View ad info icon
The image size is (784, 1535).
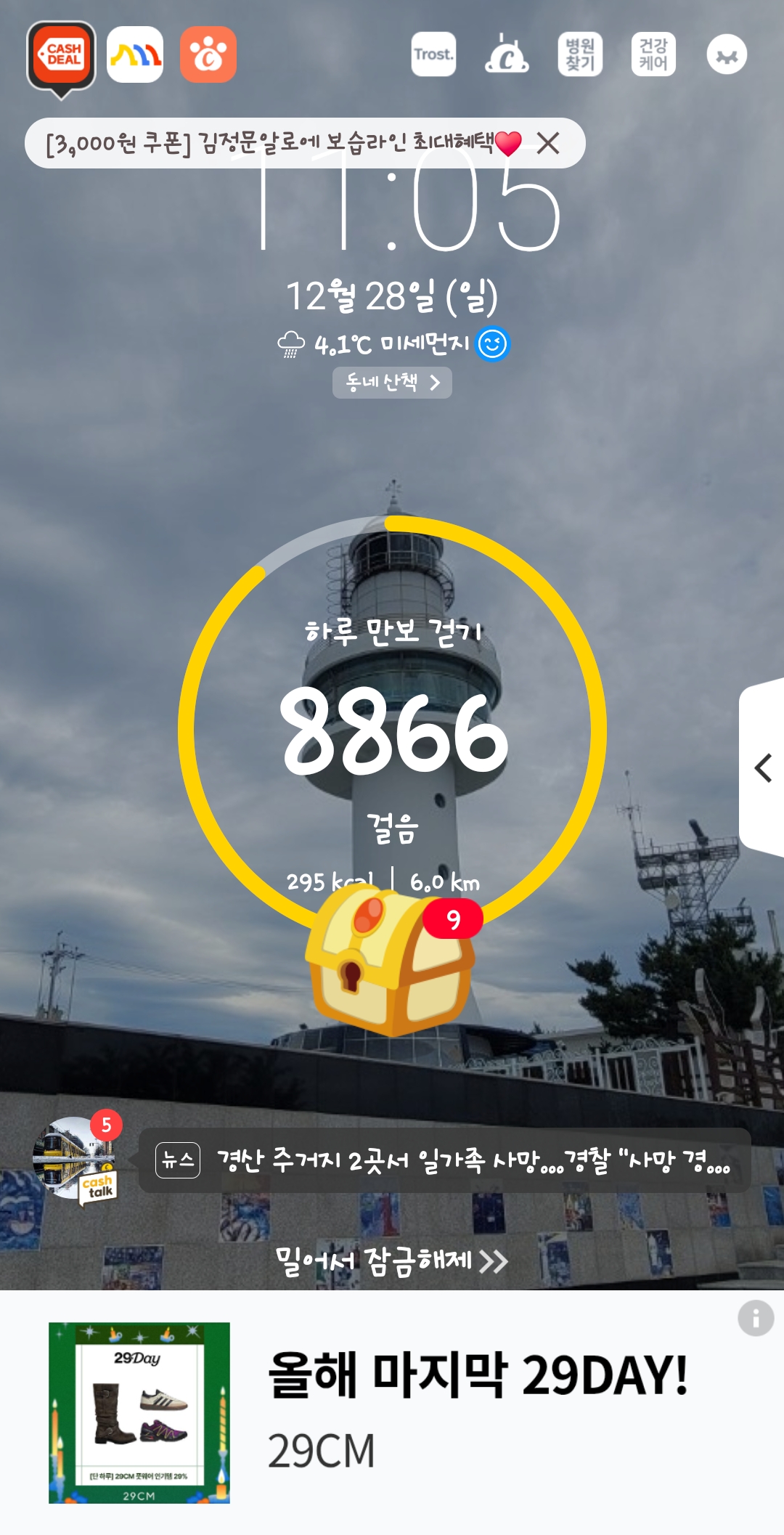tap(756, 1318)
